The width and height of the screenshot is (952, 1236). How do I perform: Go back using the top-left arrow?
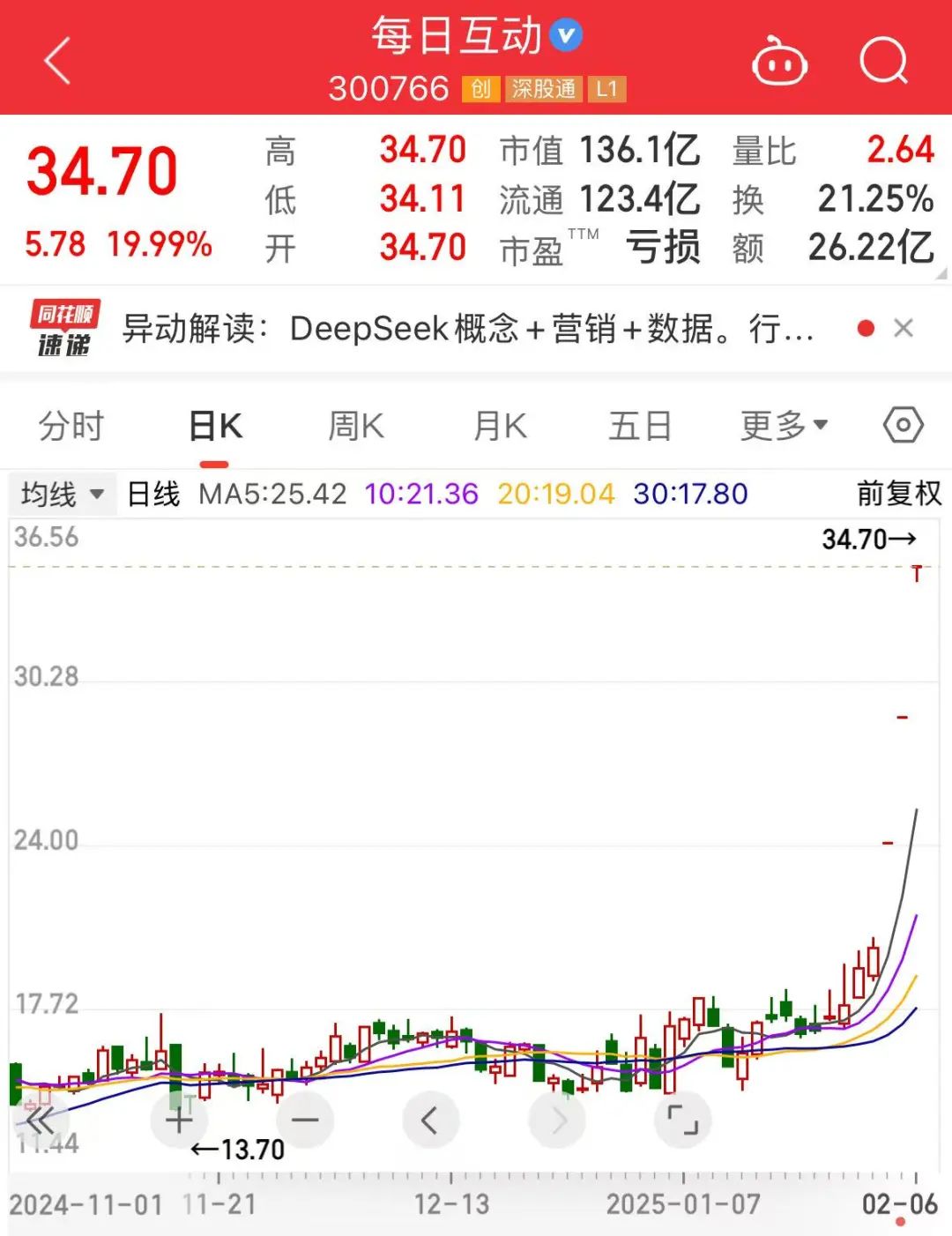(57, 62)
